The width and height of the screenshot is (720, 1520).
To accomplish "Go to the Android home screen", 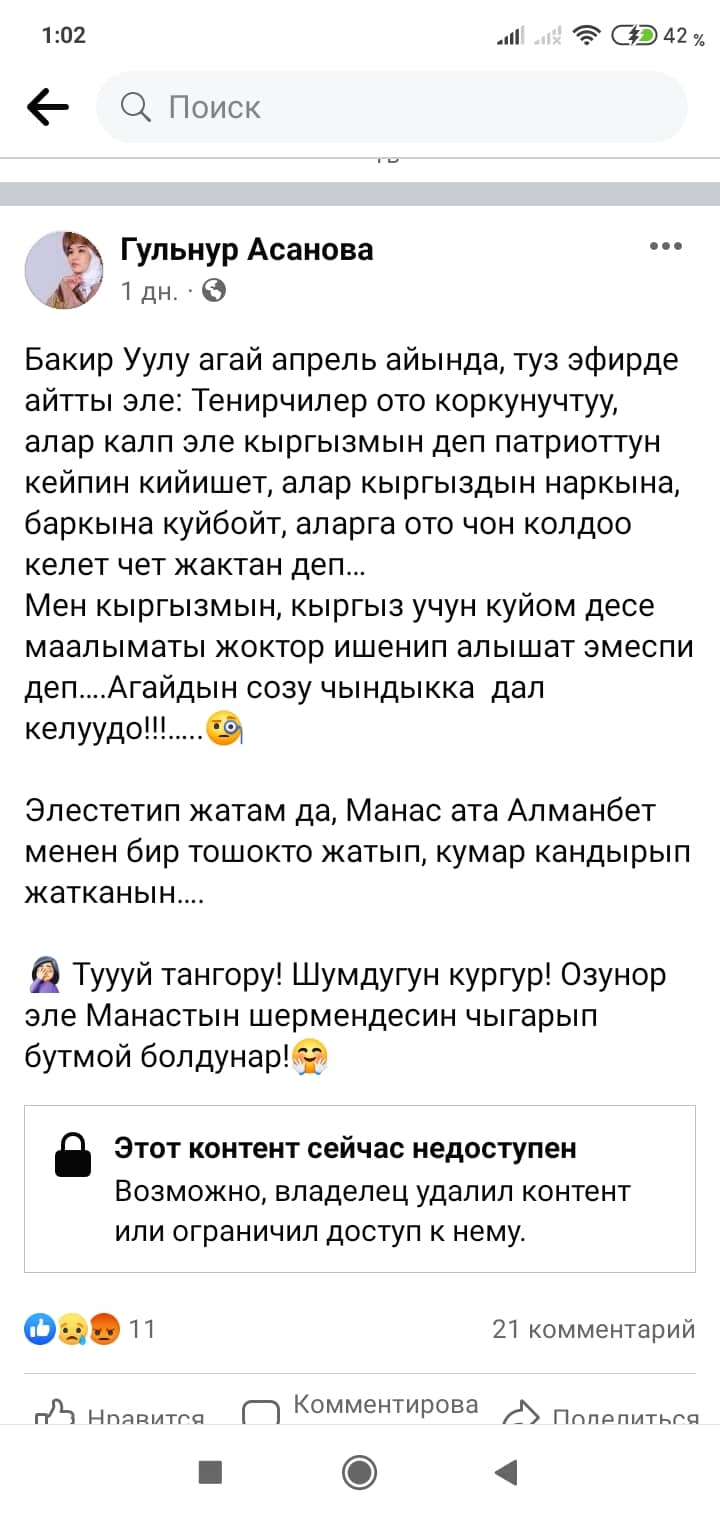I will point(359,1472).
